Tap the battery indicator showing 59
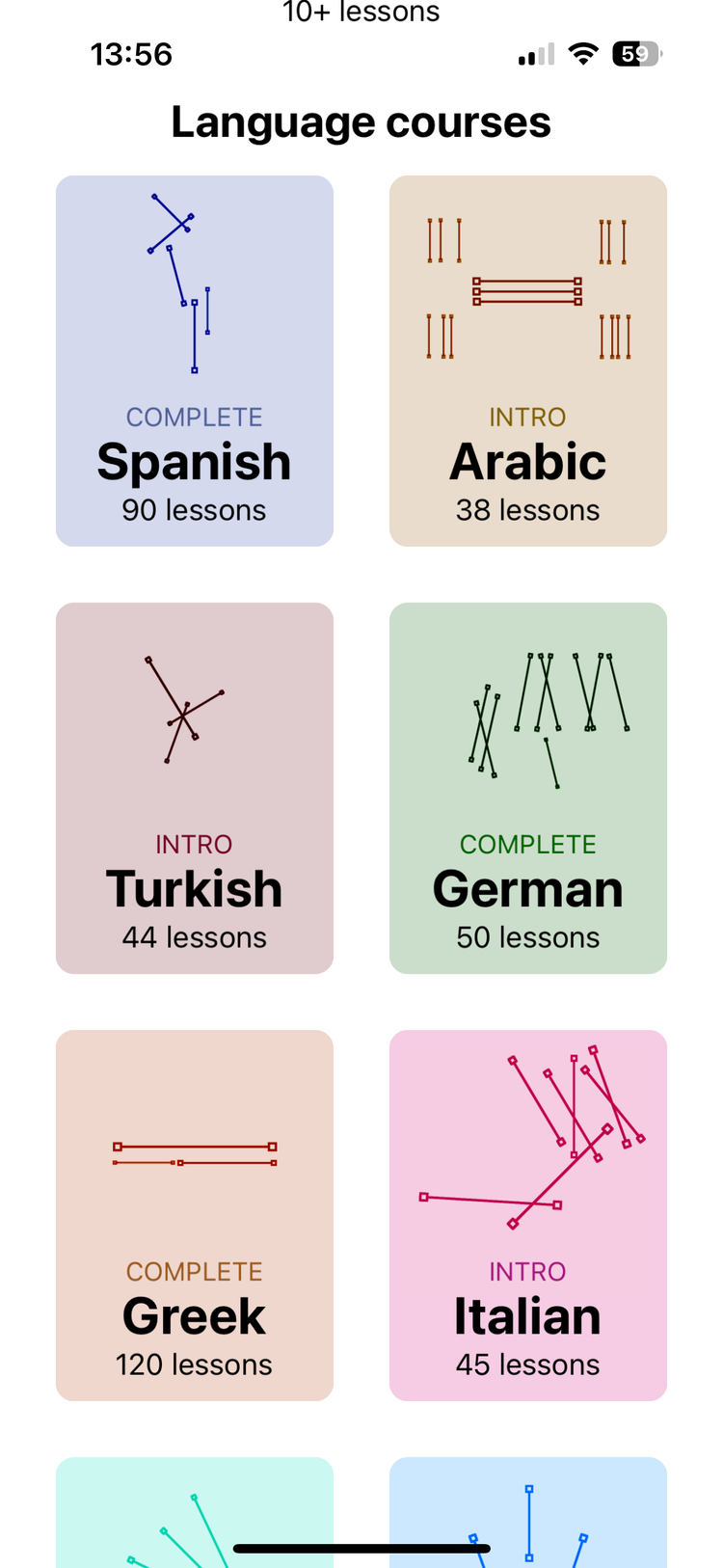The image size is (723, 1568). [637, 53]
